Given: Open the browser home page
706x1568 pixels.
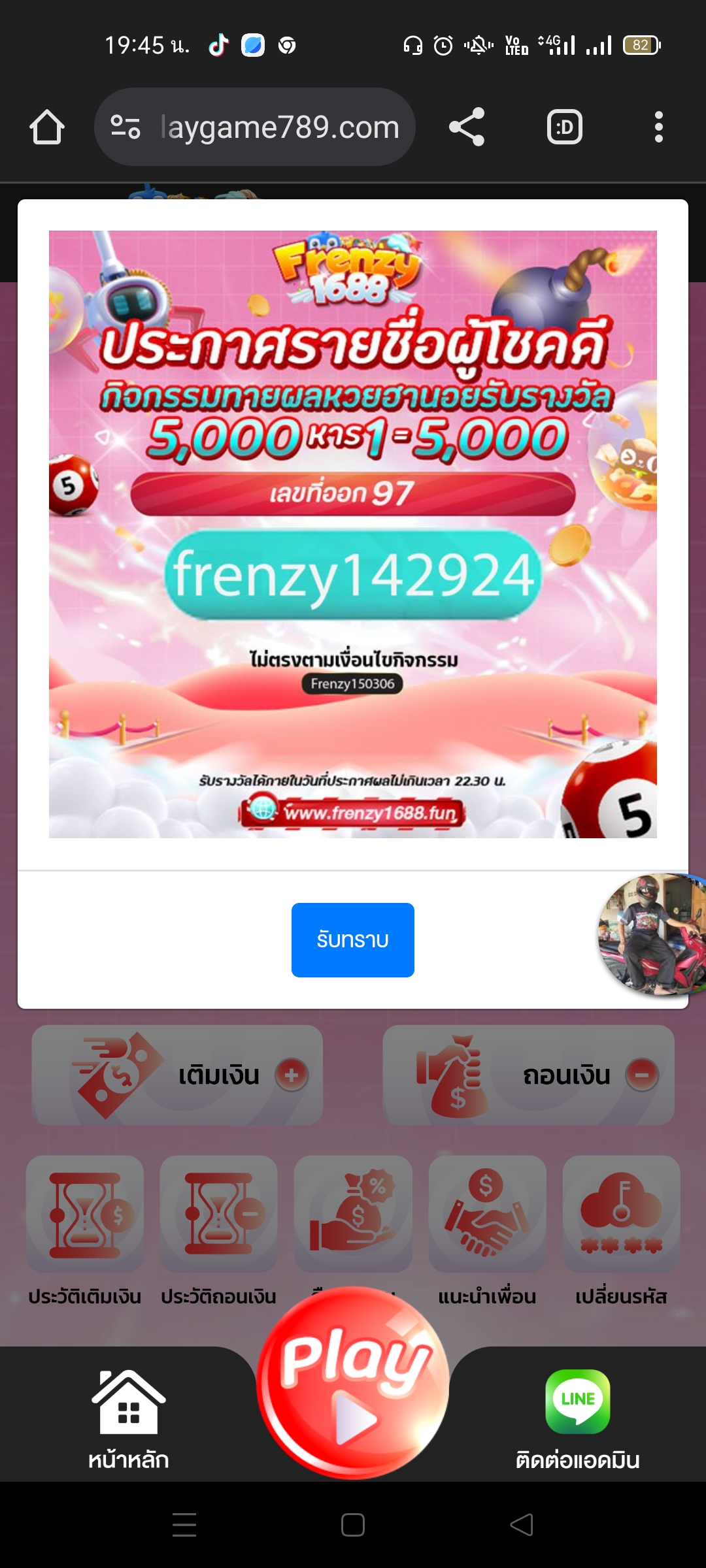Looking at the screenshot, I should coord(47,127).
